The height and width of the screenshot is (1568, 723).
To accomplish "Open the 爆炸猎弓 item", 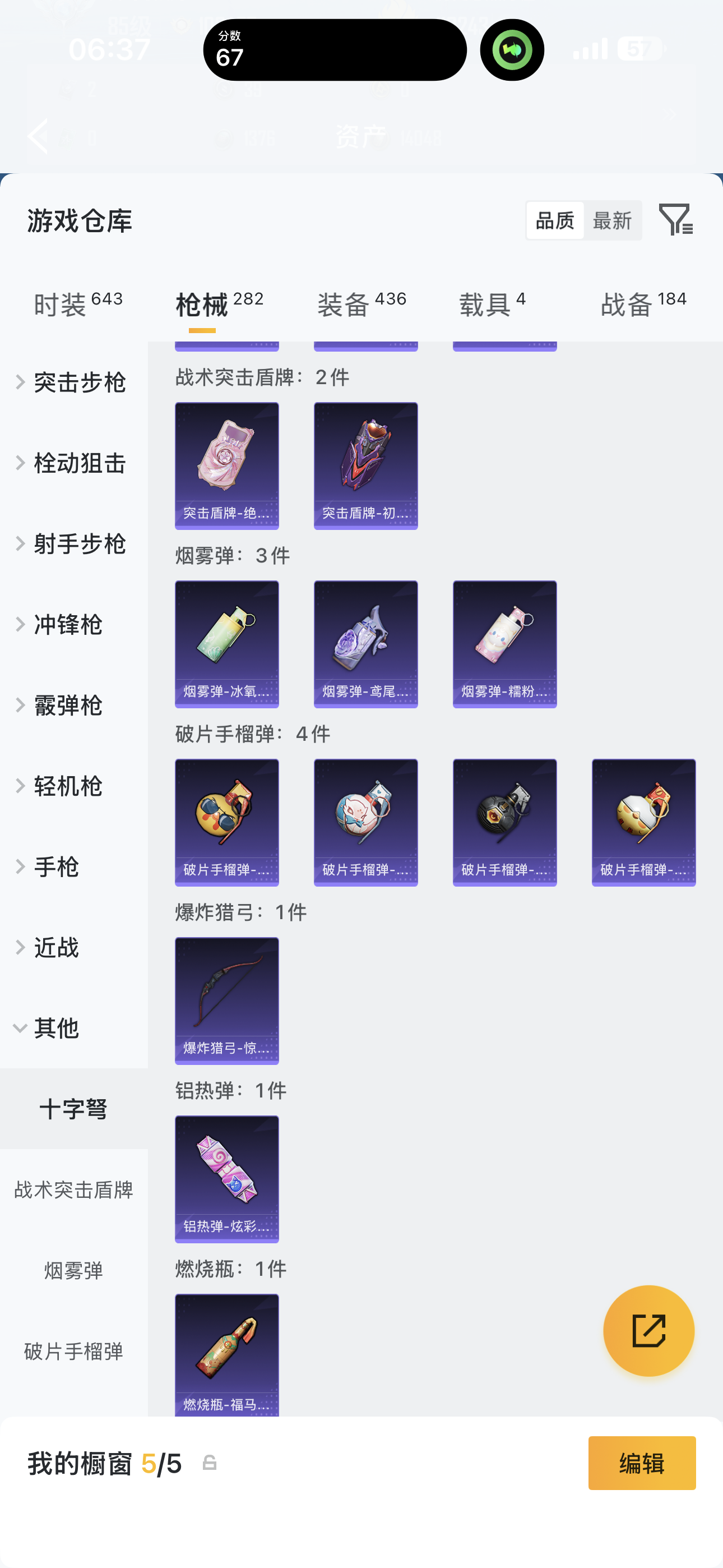I will tap(226, 1000).
